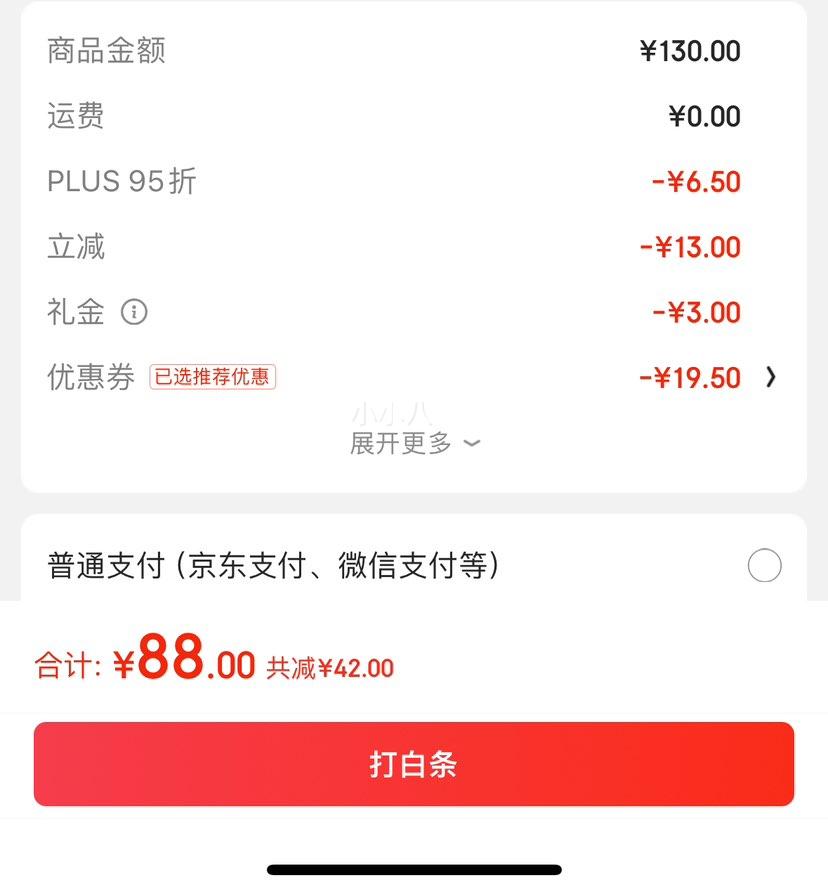Collapse the fee breakdown using 展开更多 arrow

[x=471, y=443]
